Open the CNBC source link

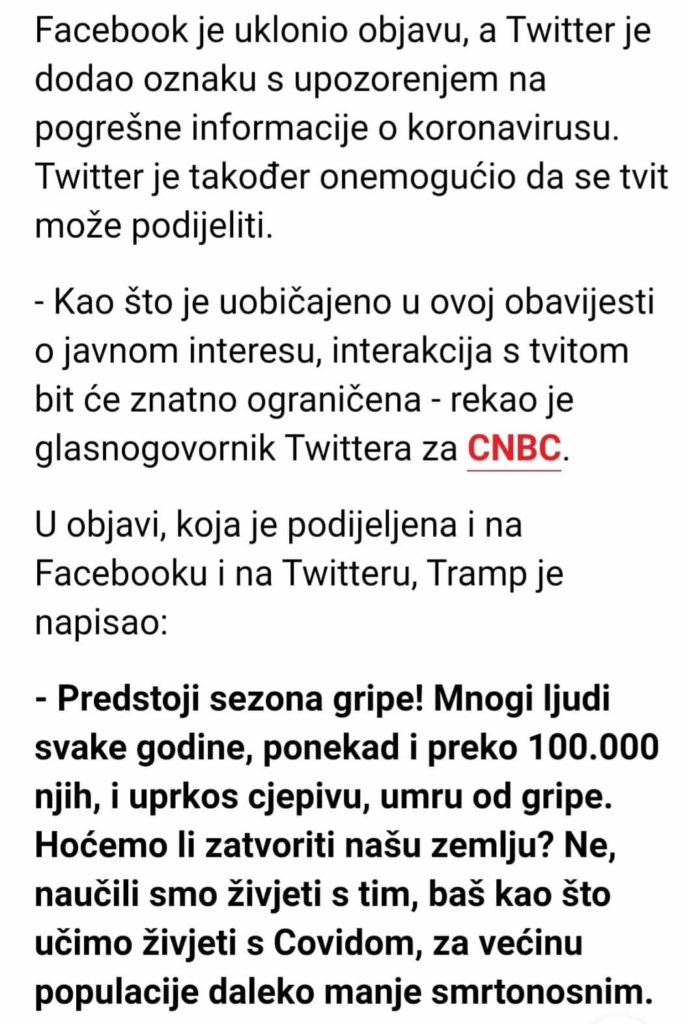(514, 450)
